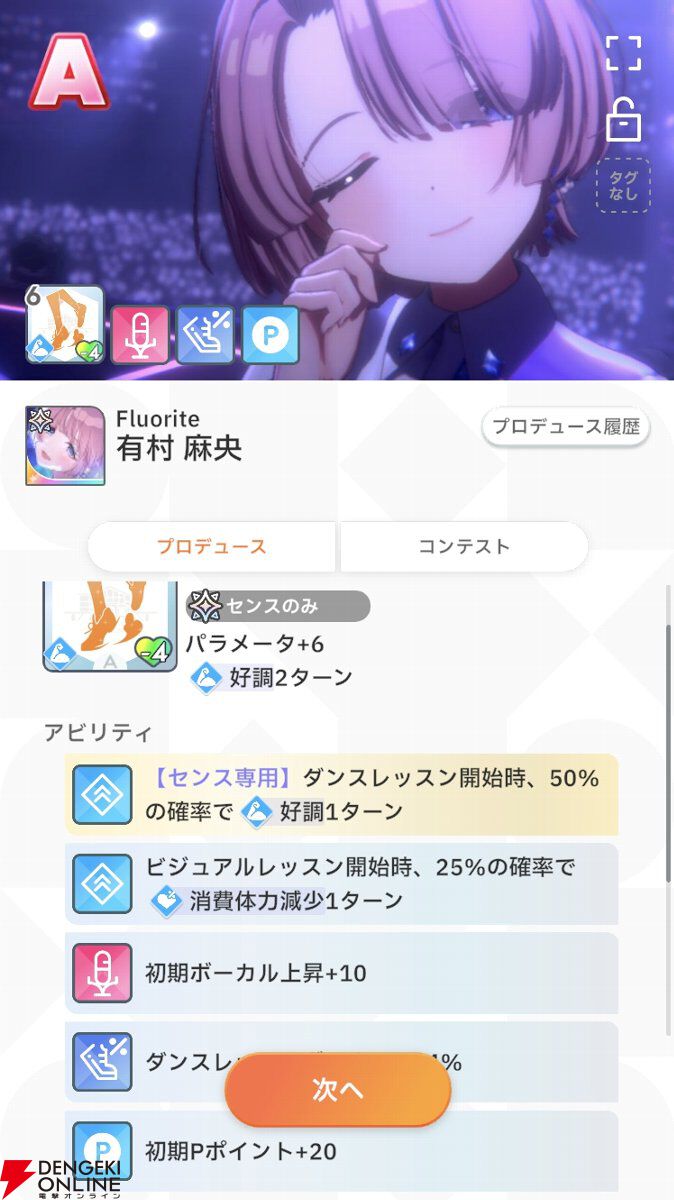This screenshot has height=1200, width=674.
Task: Tap the センス専用 ダンスレッスン ability row
Action: (x=341, y=794)
